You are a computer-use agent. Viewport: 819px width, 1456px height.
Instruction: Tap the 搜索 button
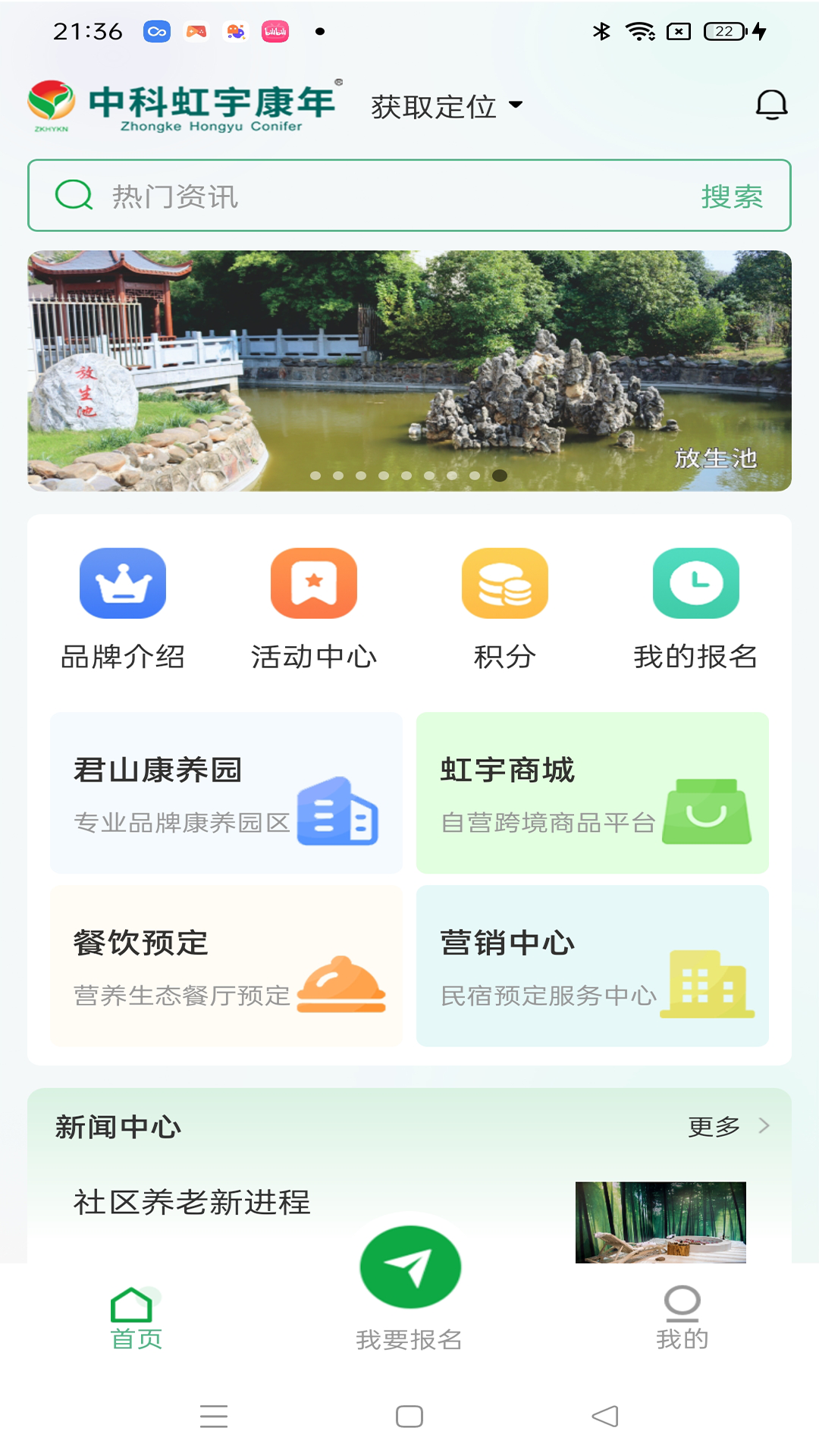click(x=731, y=196)
